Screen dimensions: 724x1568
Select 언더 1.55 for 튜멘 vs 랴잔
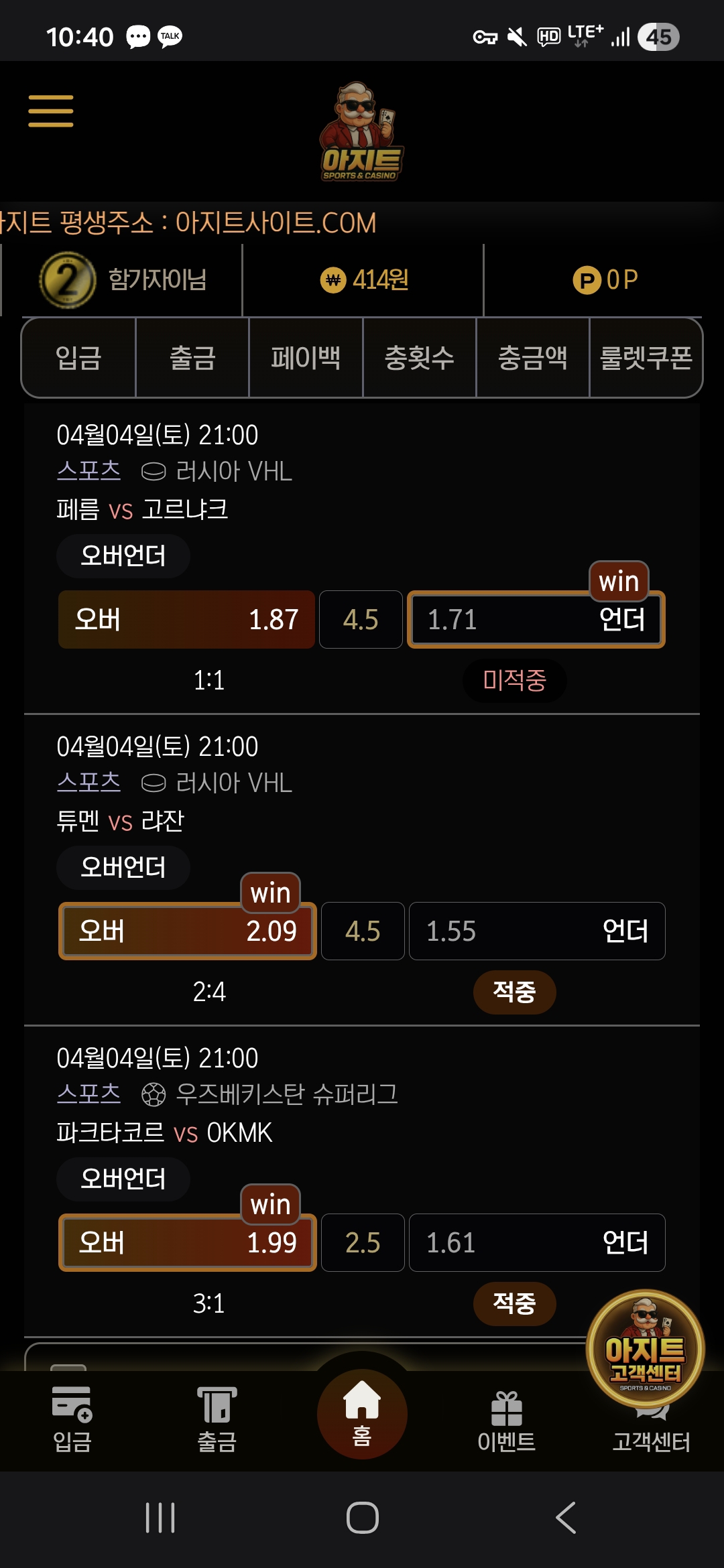(x=537, y=931)
